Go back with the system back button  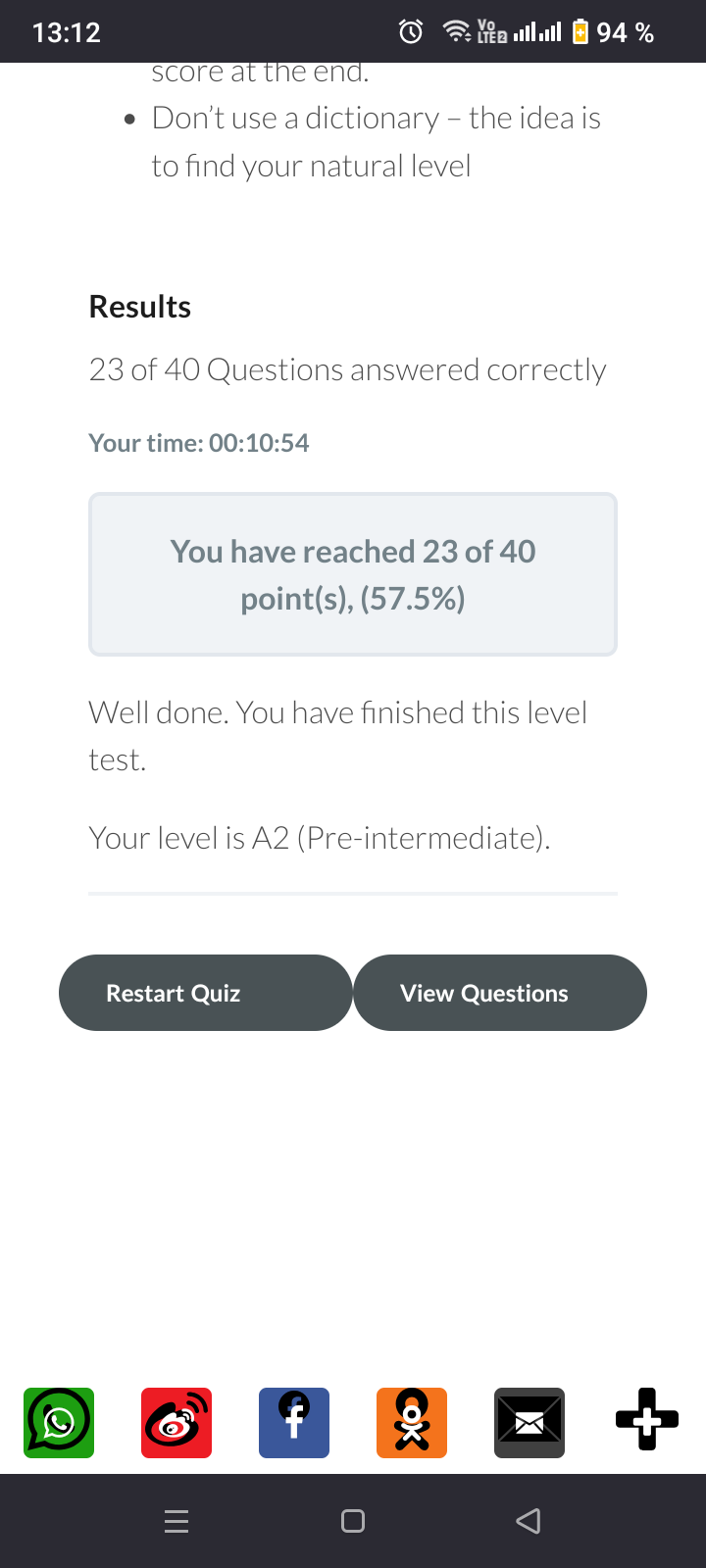coord(528,1521)
